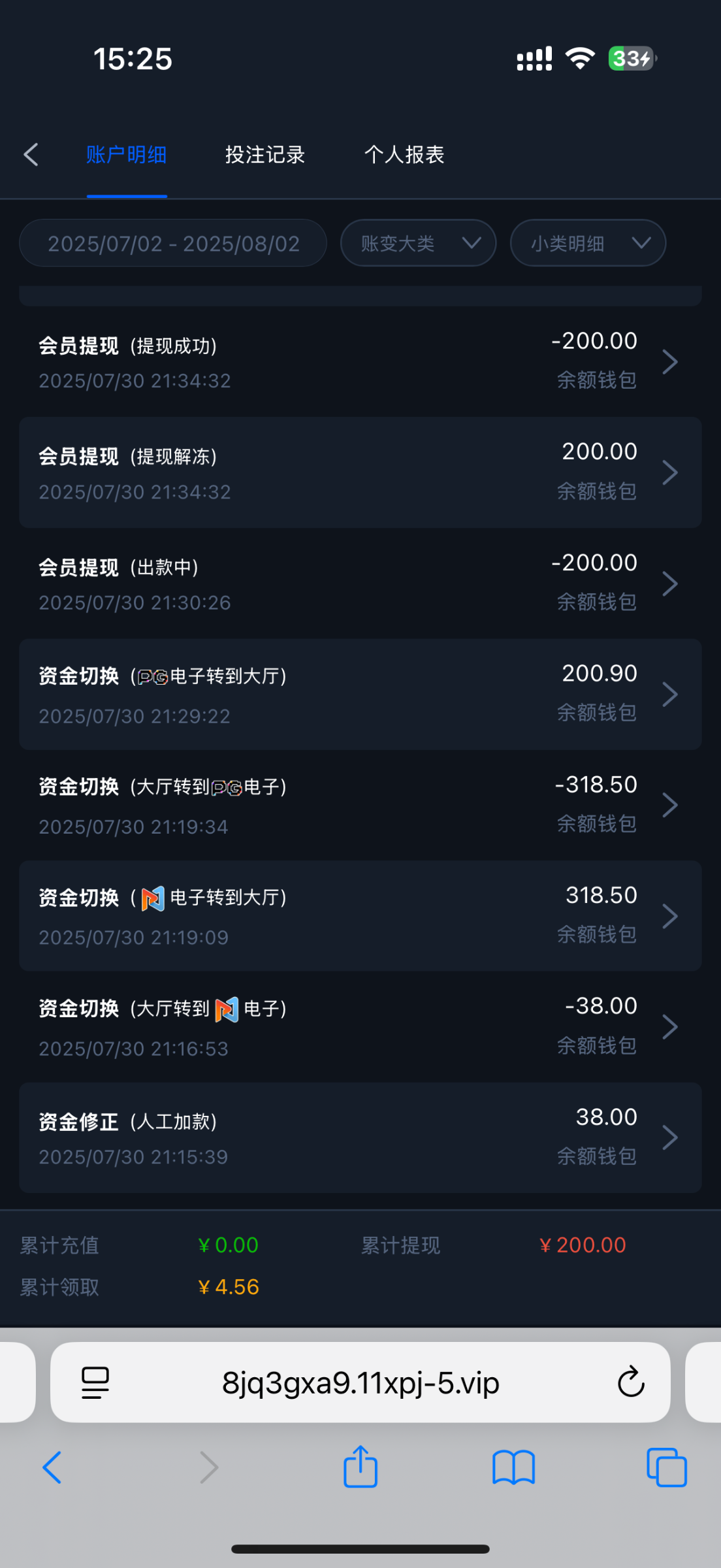Expand the 小类明细 dropdown
The height and width of the screenshot is (1568, 721).
(x=588, y=244)
